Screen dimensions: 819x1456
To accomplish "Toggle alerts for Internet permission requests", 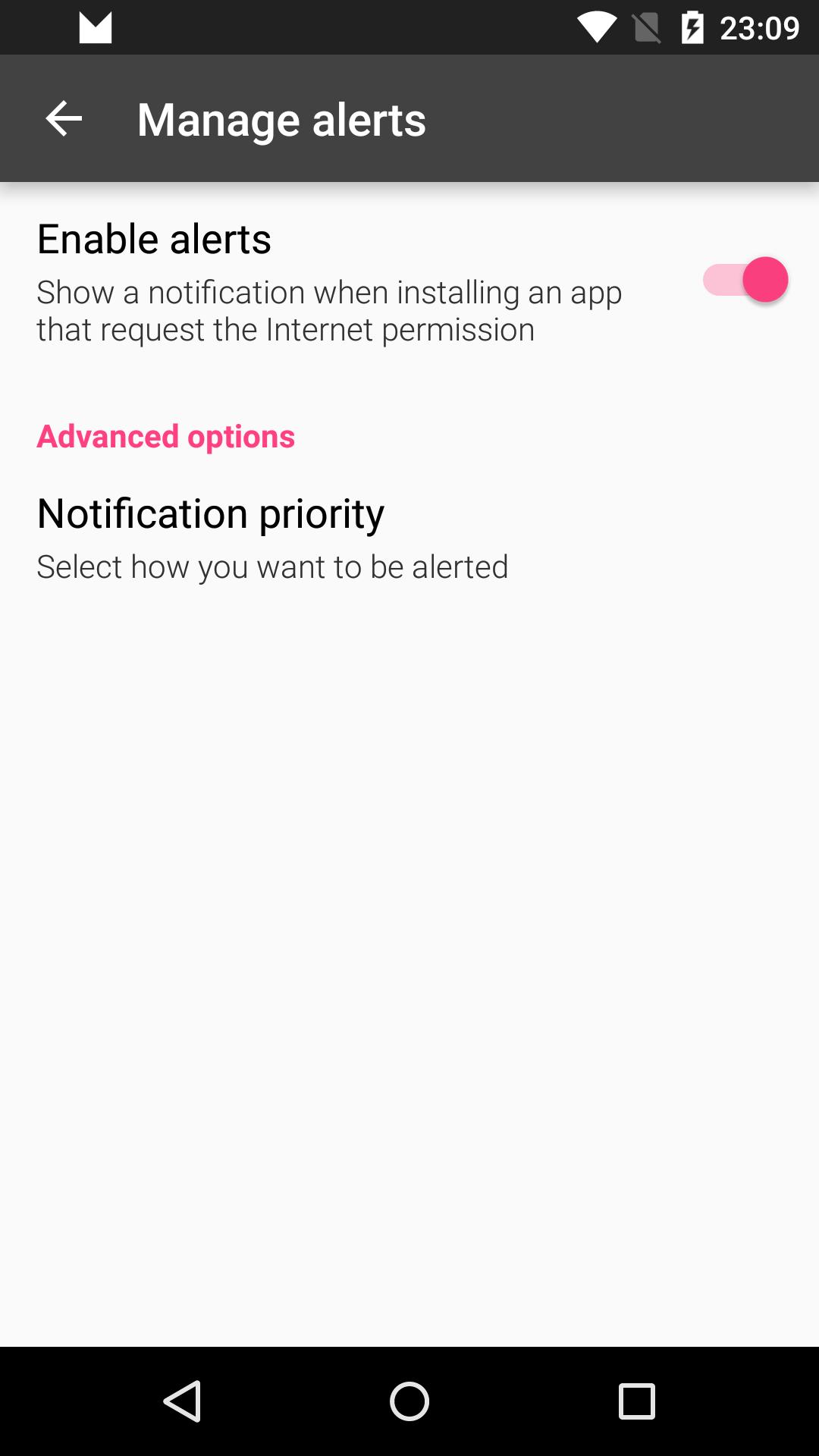I will pos(745,280).
